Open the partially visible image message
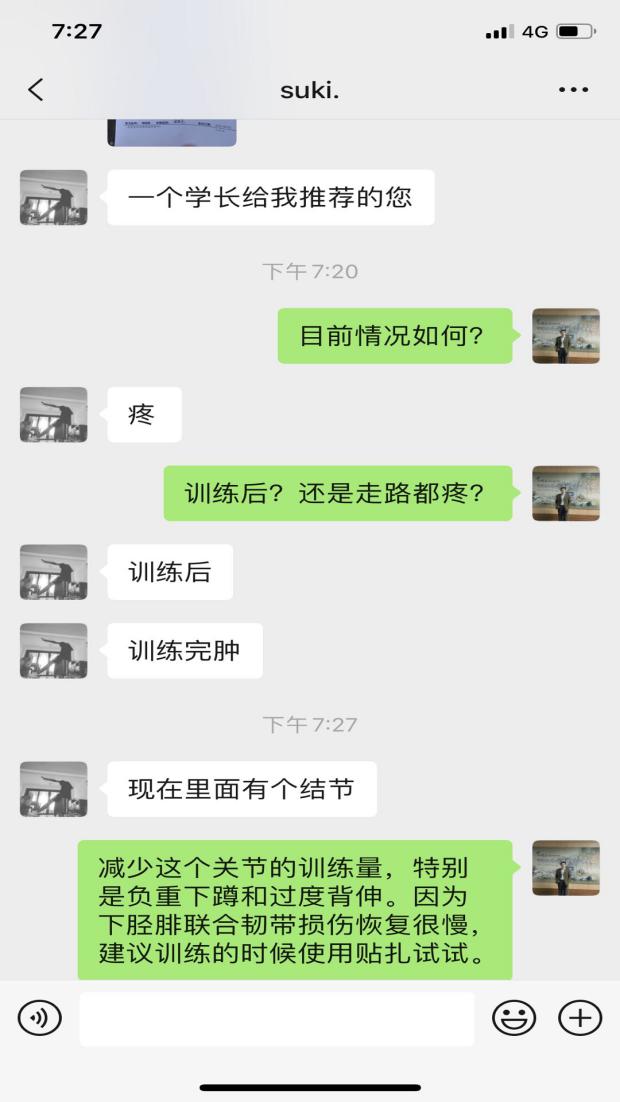 (172, 132)
